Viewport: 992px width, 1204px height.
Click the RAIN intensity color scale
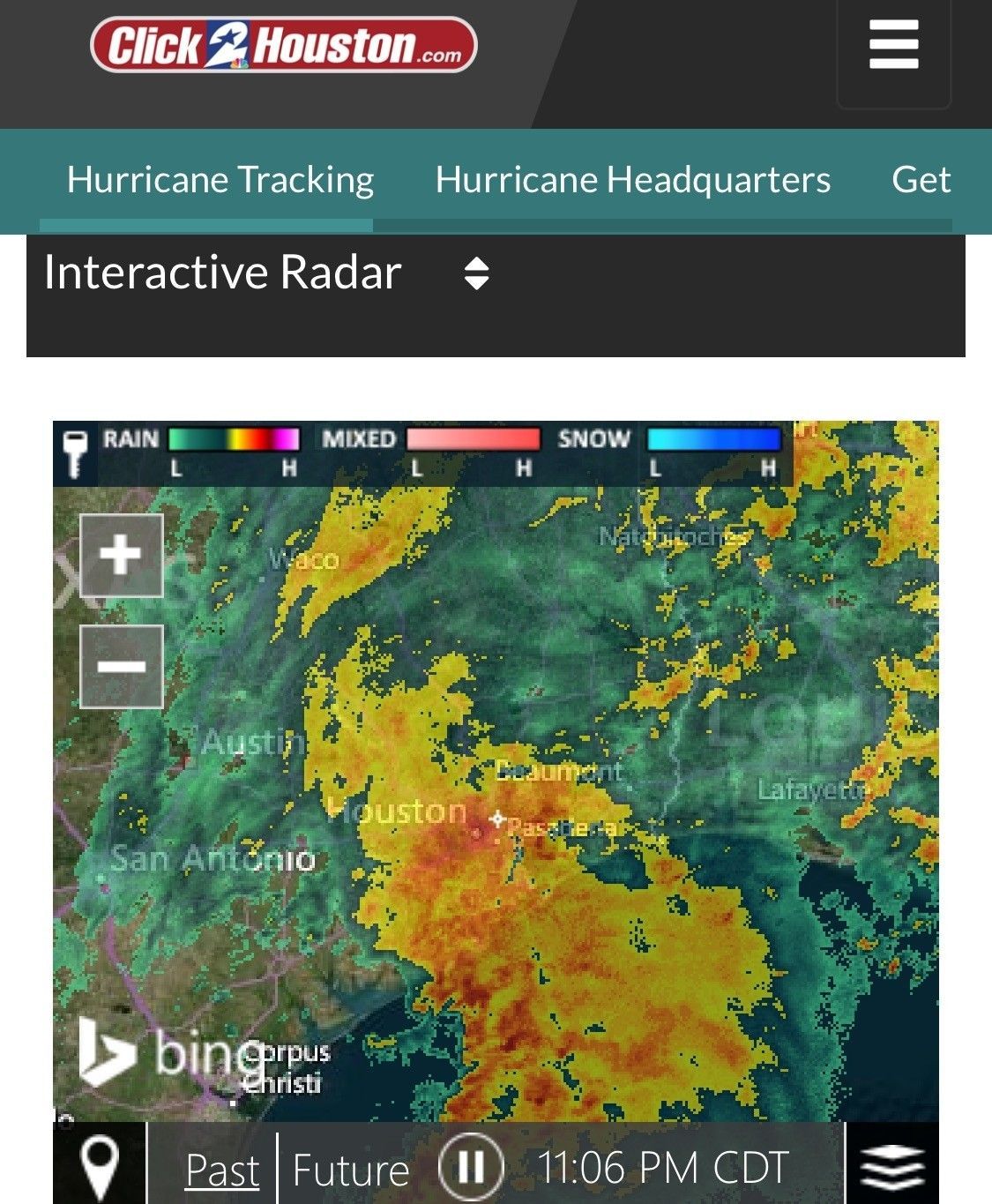(x=233, y=438)
